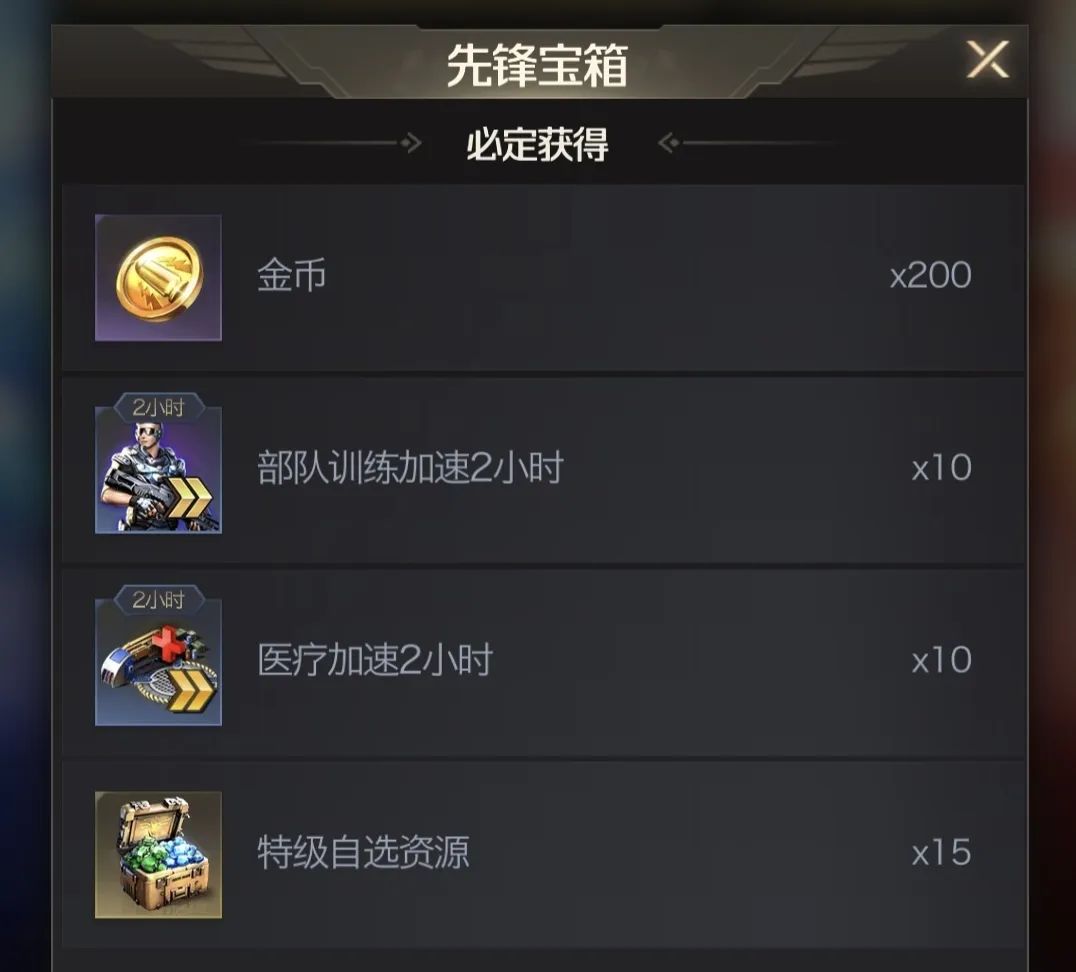Image resolution: width=1076 pixels, height=972 pixels.
Task: Open 部队训练加速2小时 item details
Action: (x=158, y=470)
